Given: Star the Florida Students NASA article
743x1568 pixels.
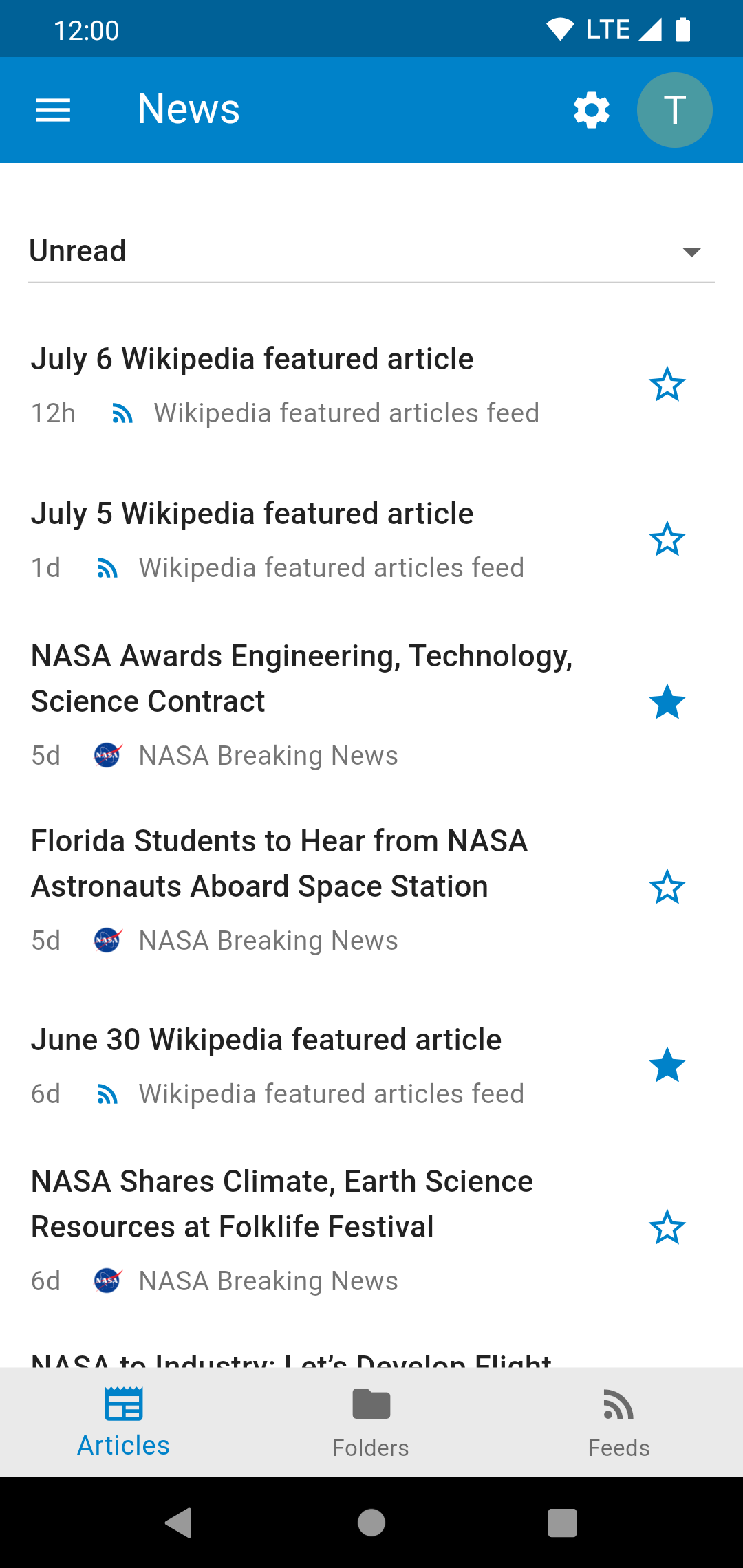Looking at the screenshot, I should point(667,887).
